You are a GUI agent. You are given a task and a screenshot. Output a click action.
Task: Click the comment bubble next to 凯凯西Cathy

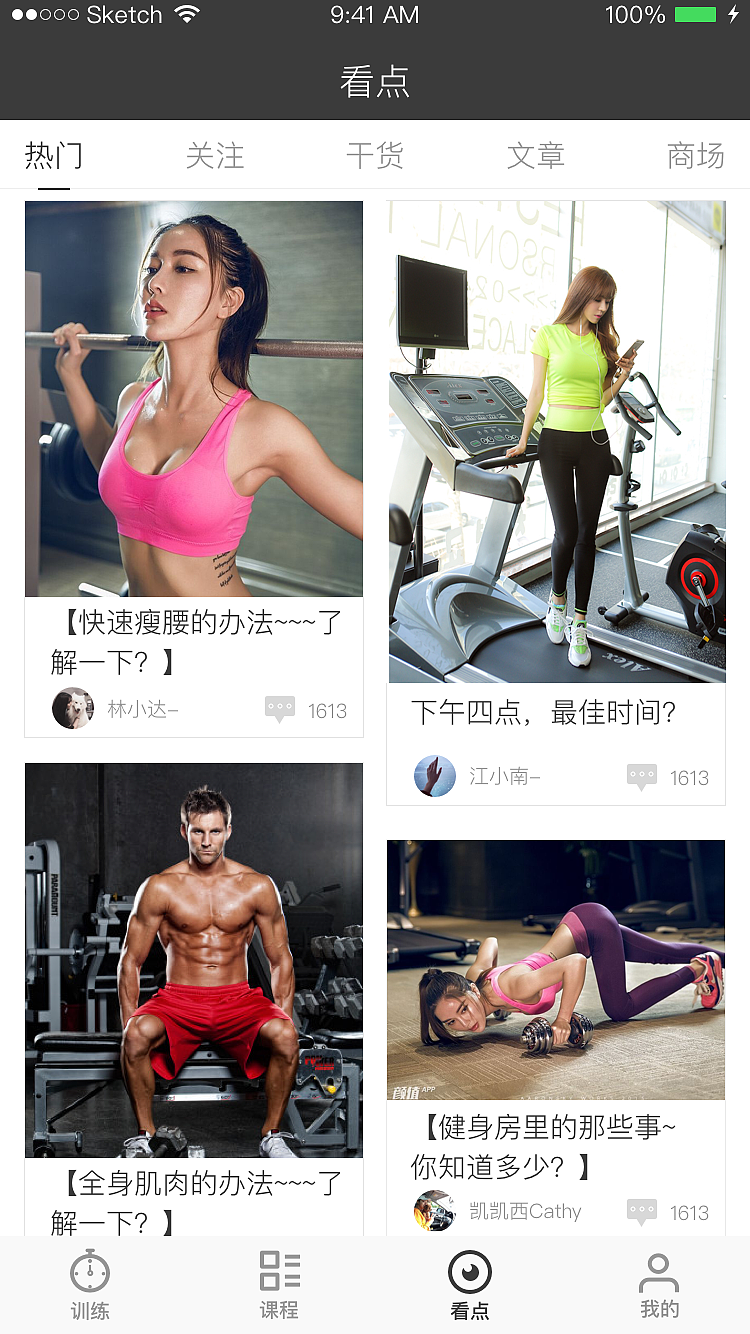(641, 1211)
